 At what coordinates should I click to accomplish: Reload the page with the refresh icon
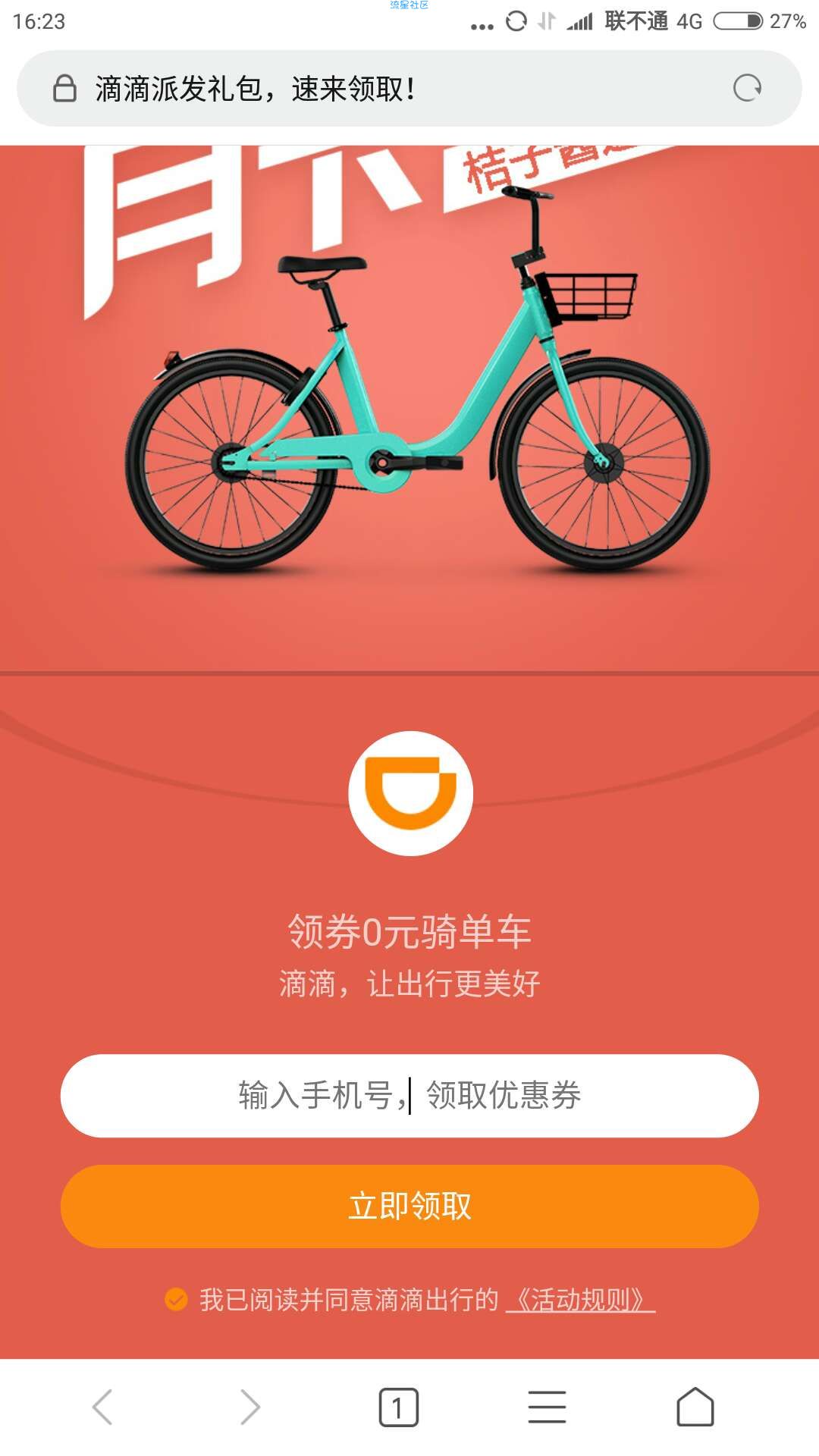747,88
